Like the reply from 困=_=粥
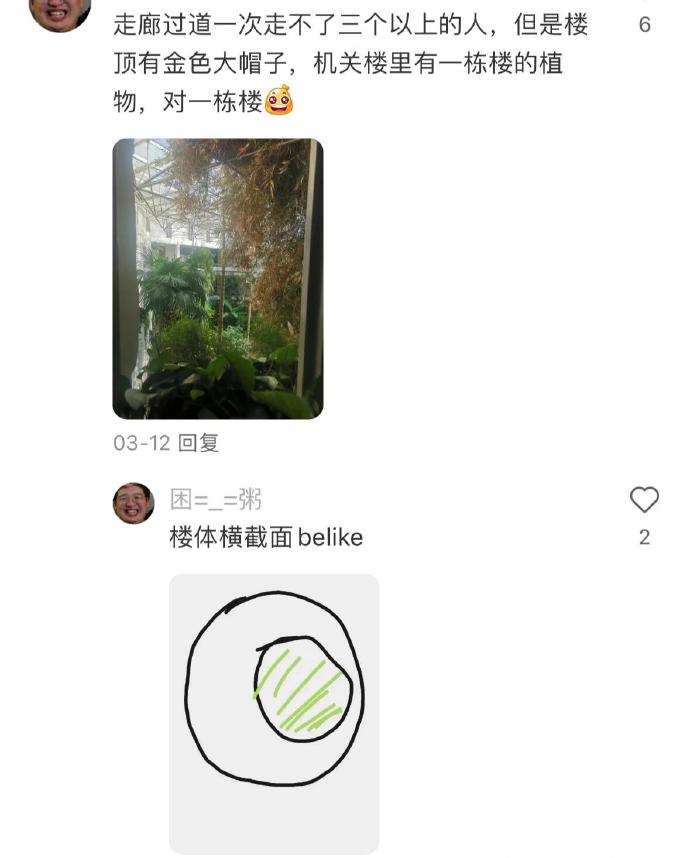This screenshot has height=858, width=690. [x=644, y=500]
